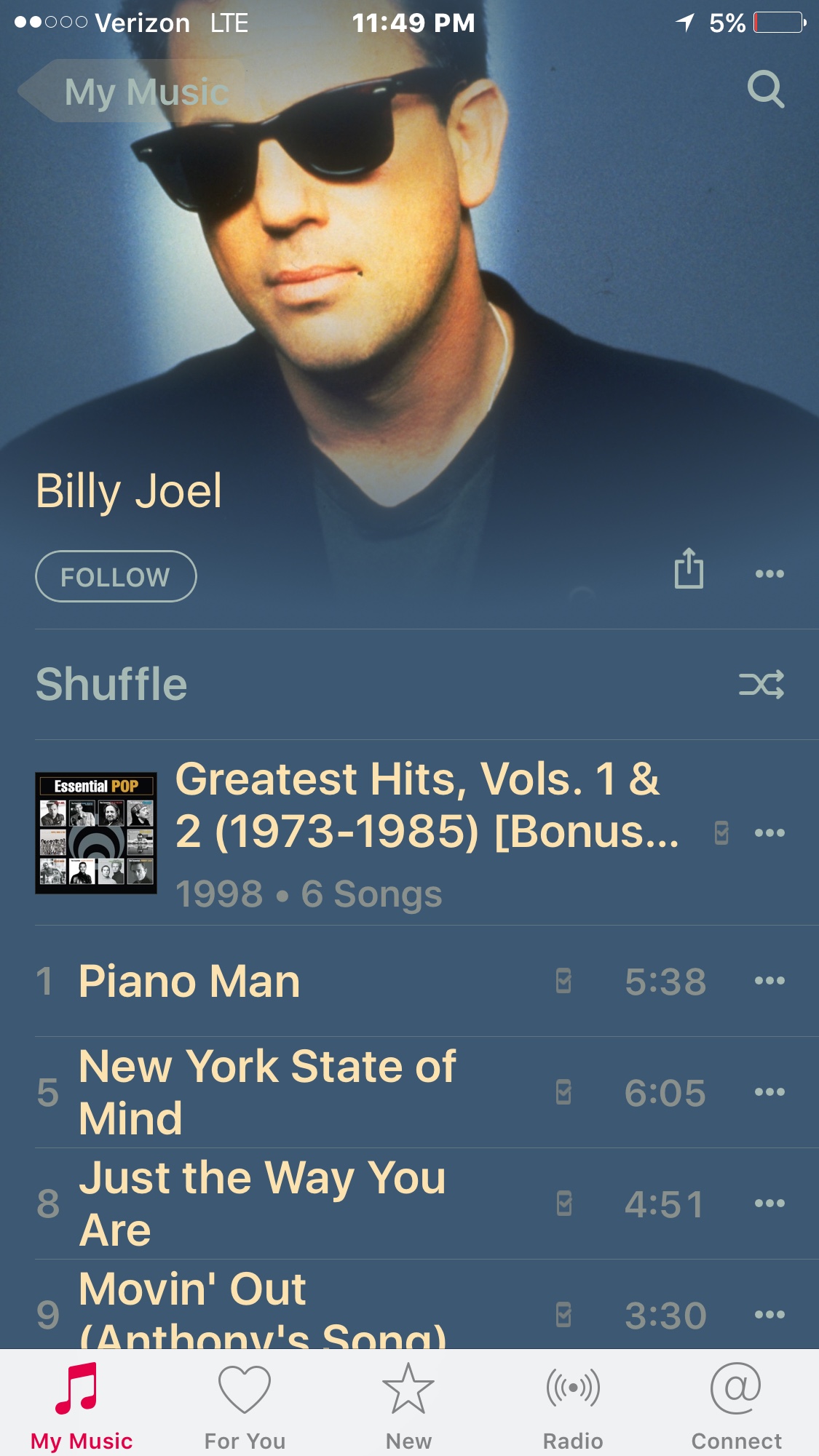Open more options for Just the Way You Are
The image size is (819, 1456).
[769, 1204]
